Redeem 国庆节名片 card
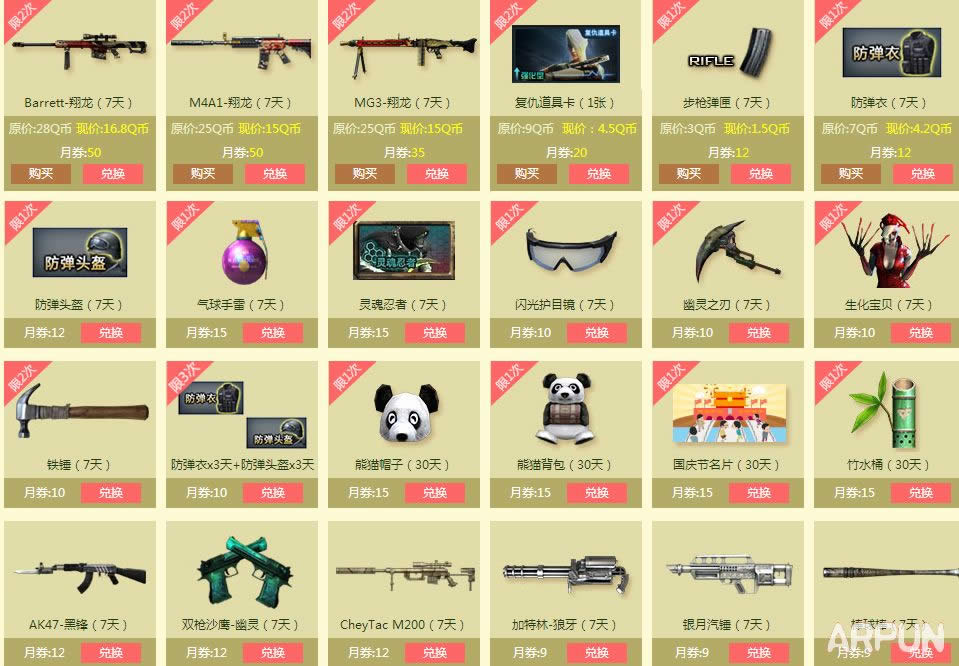 point(759,493)
